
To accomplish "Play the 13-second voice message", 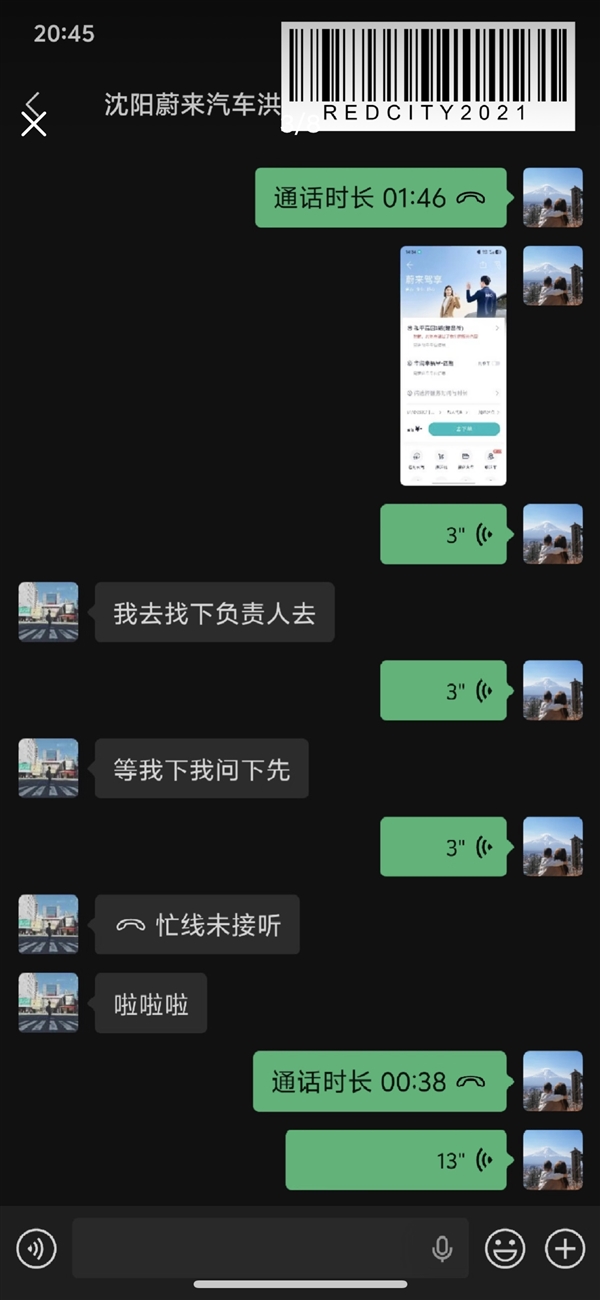I will (x=396, y=1160).
